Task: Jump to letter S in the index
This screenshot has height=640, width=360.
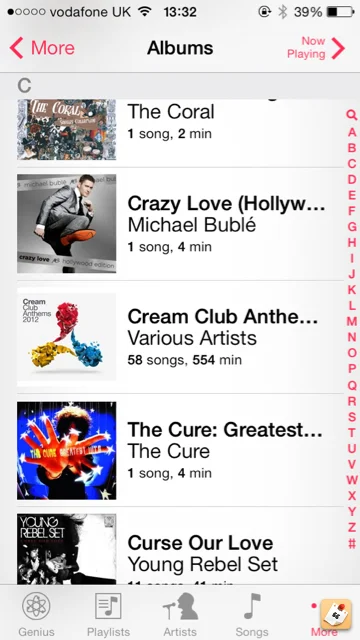Action: 352,417
